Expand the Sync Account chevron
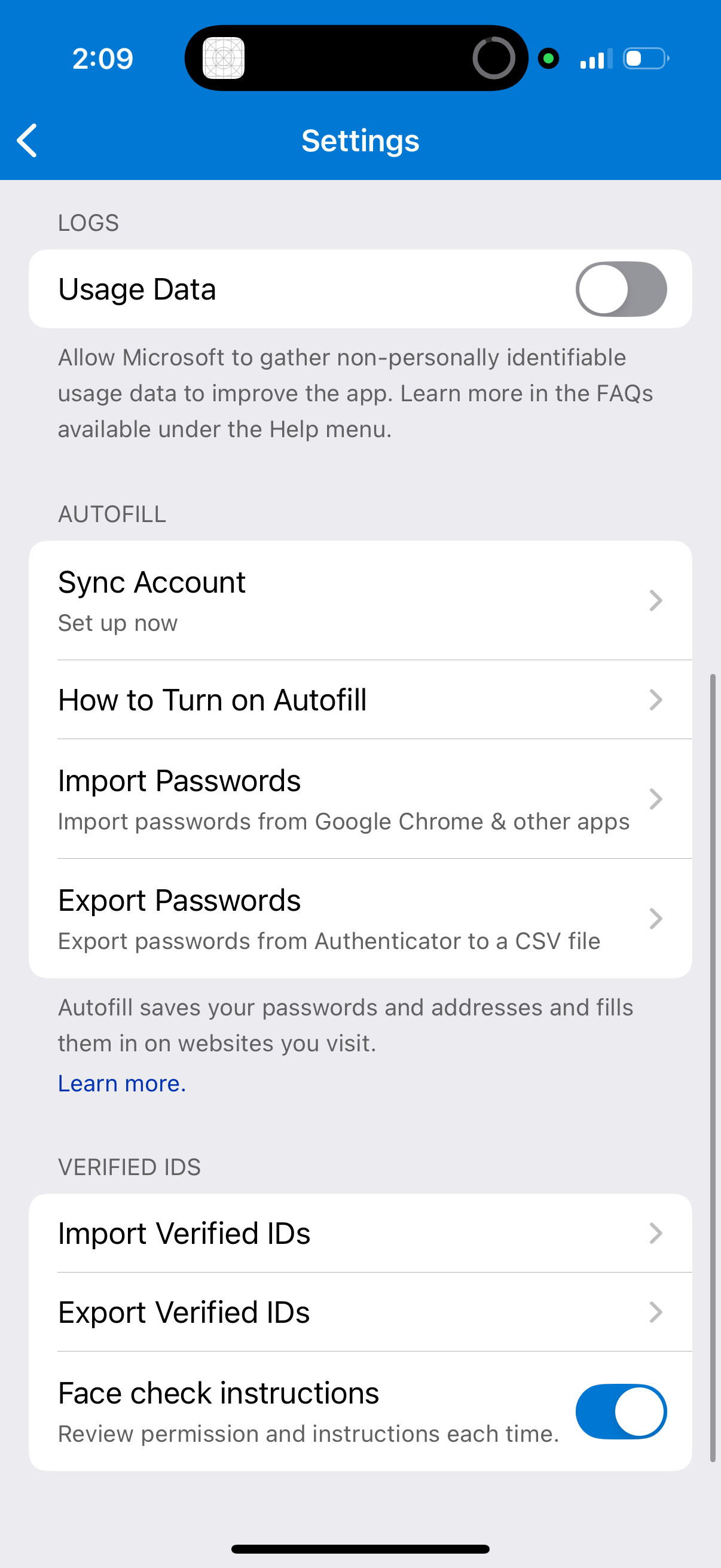 pos(656,600)
